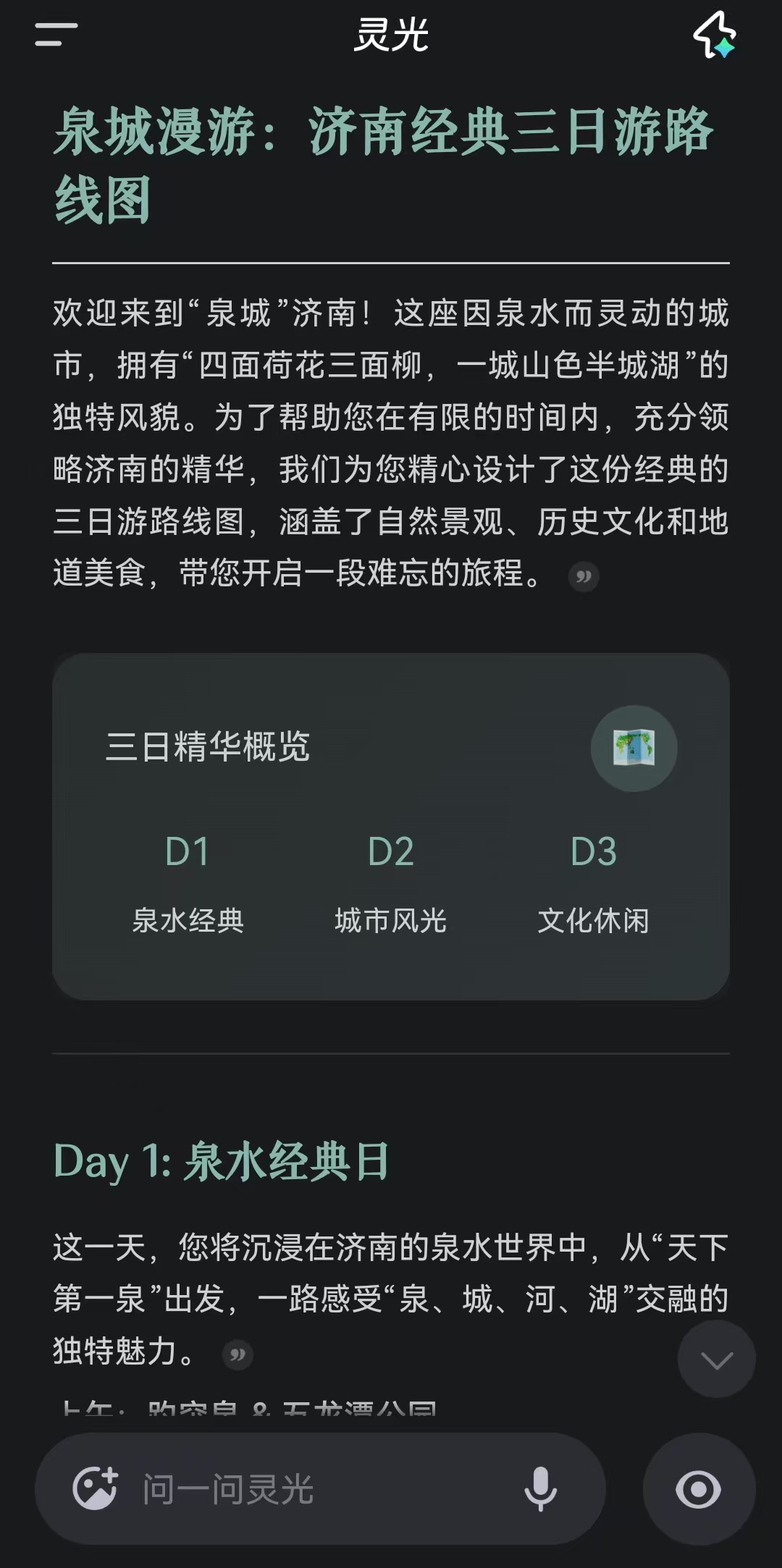782x1568 pixels.
Task: Open the citation icon after the intro paragraph
Action: point(584,577)
